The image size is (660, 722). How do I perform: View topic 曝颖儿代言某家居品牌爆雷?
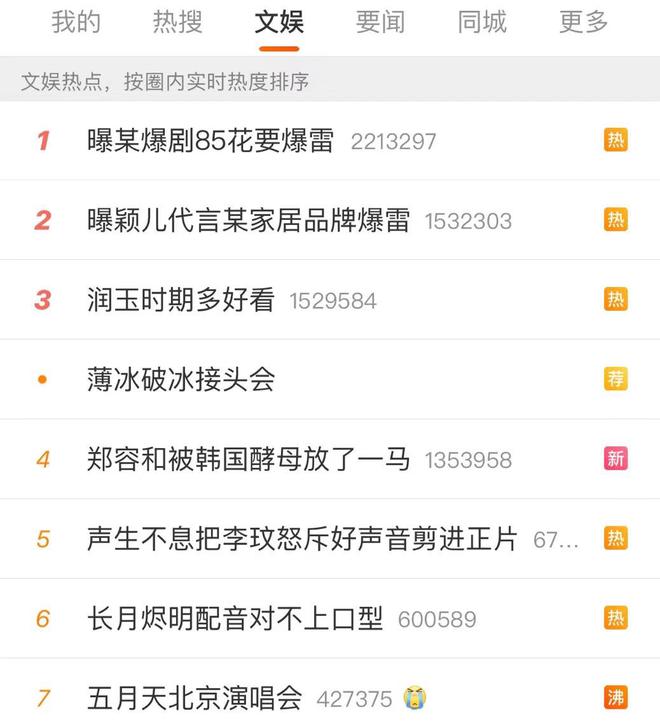coord(249,220)
